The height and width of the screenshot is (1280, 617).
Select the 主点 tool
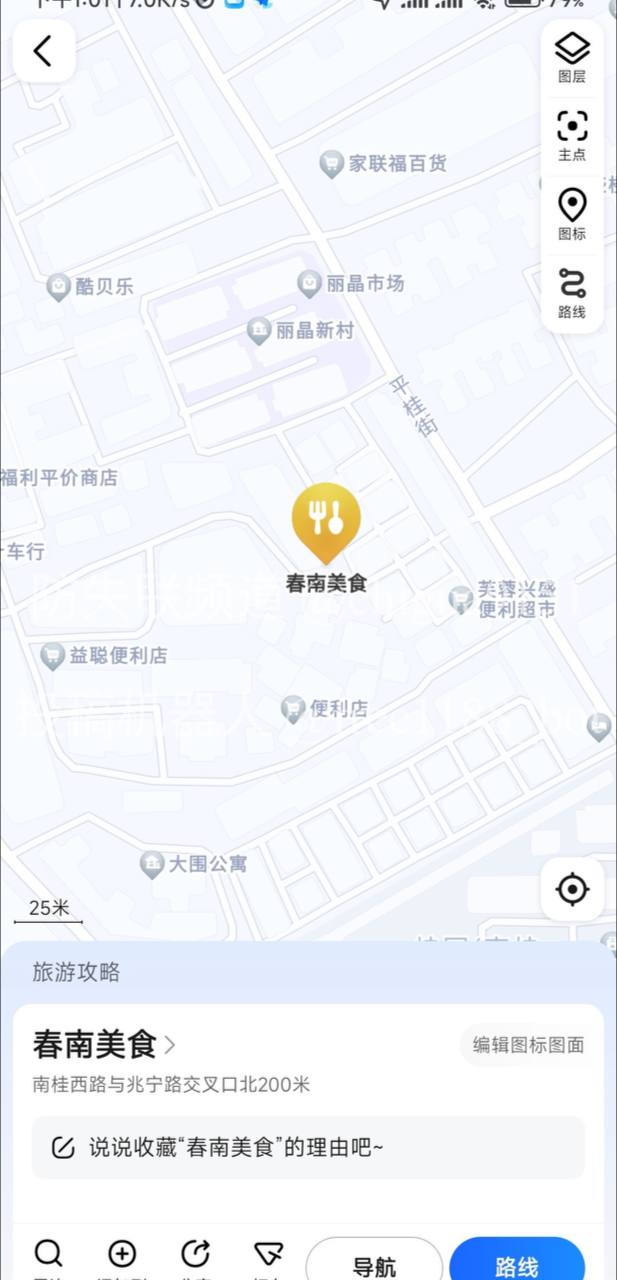pyautogui.click(x=572, y=135)
